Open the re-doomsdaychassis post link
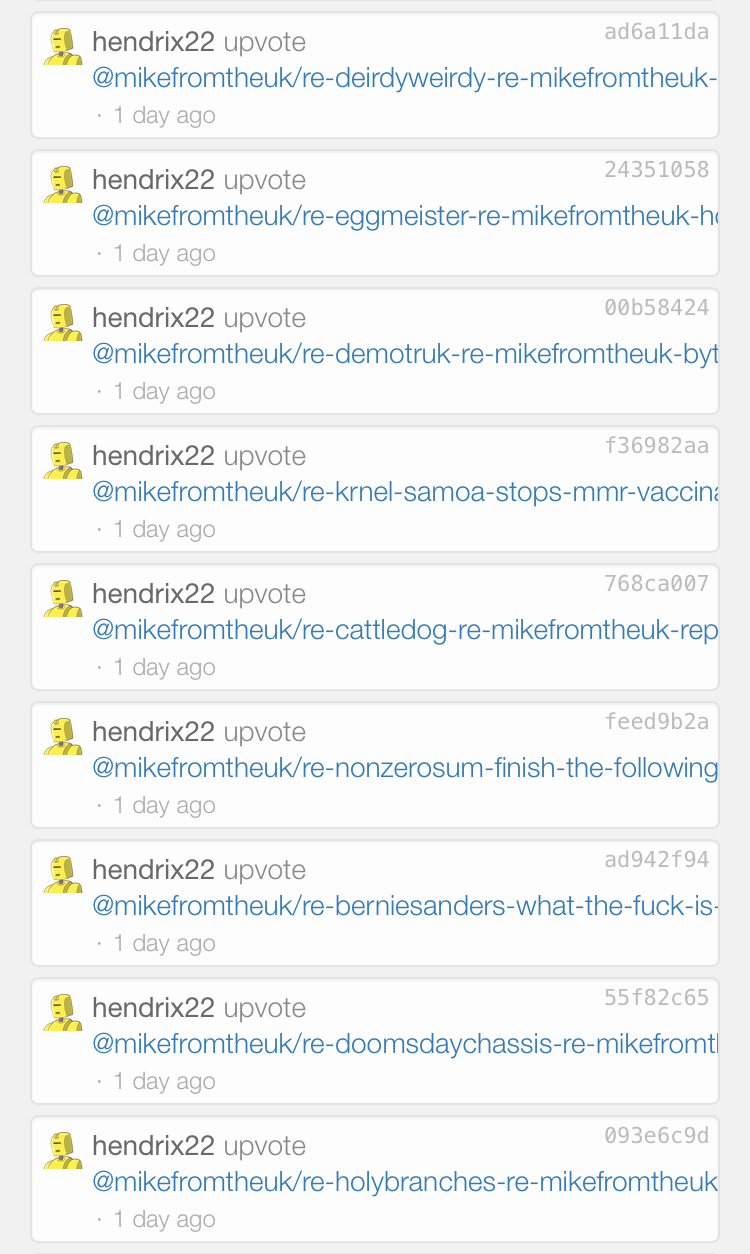 [404, 1044]
